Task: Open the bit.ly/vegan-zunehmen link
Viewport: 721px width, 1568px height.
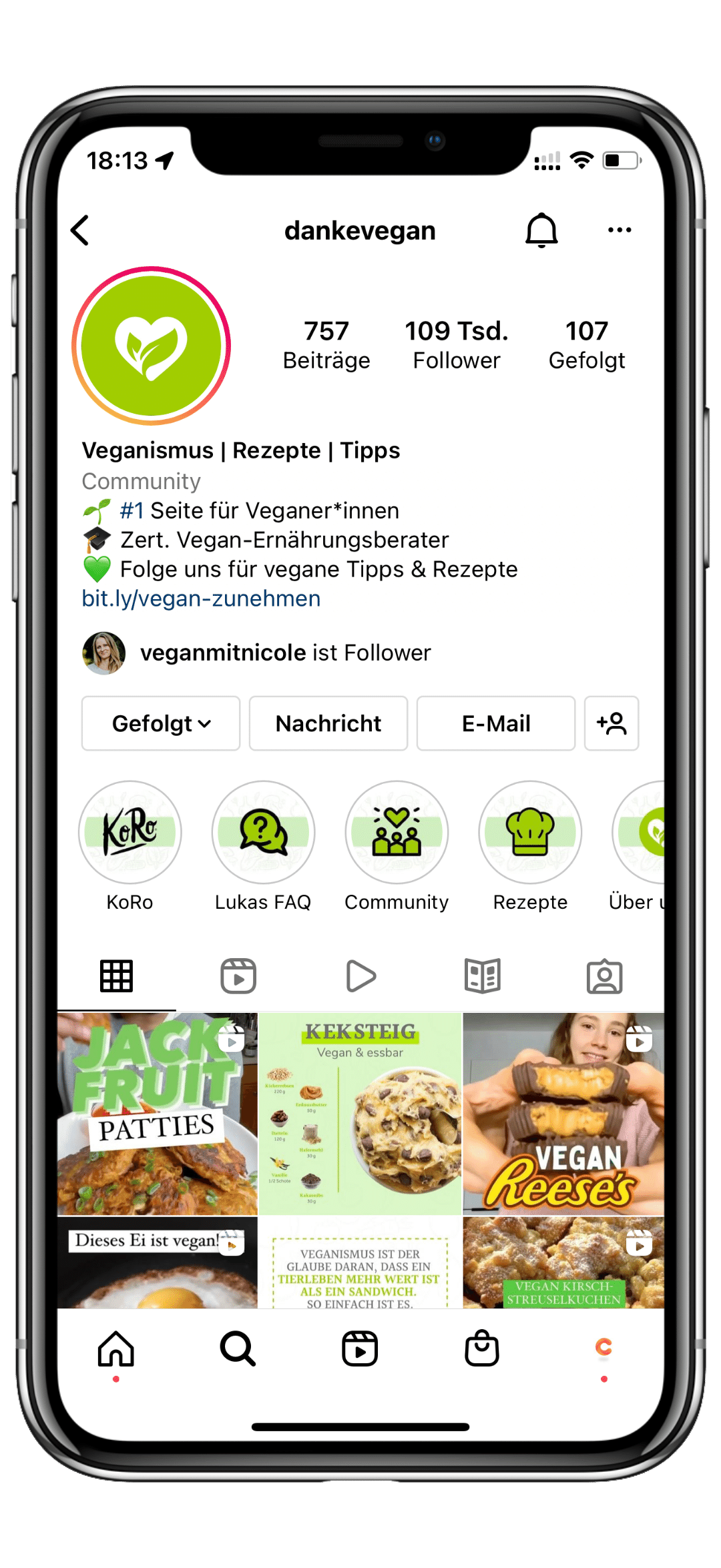Action: (x=201, y=599)
